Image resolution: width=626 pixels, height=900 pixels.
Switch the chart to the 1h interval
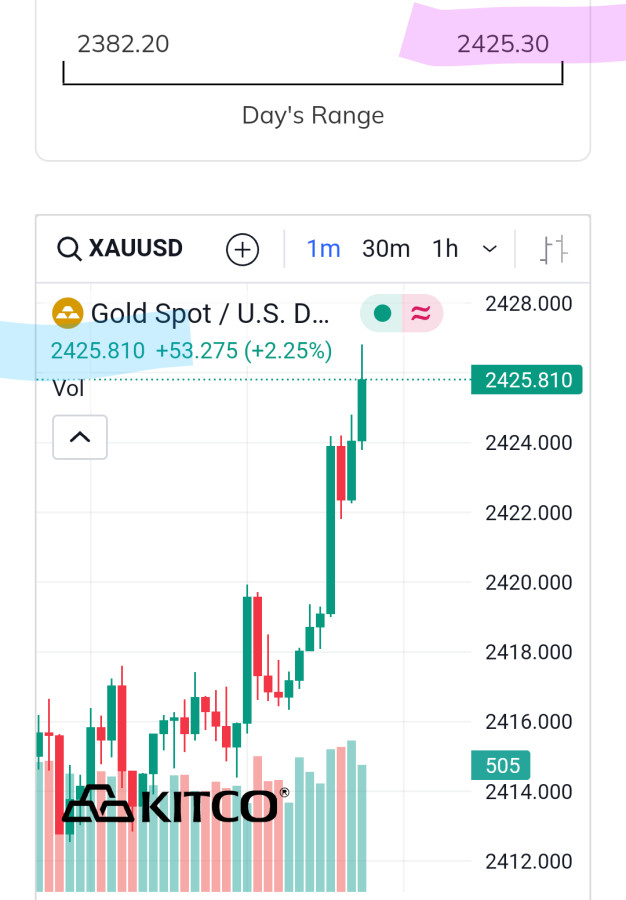tap(445, 249)
